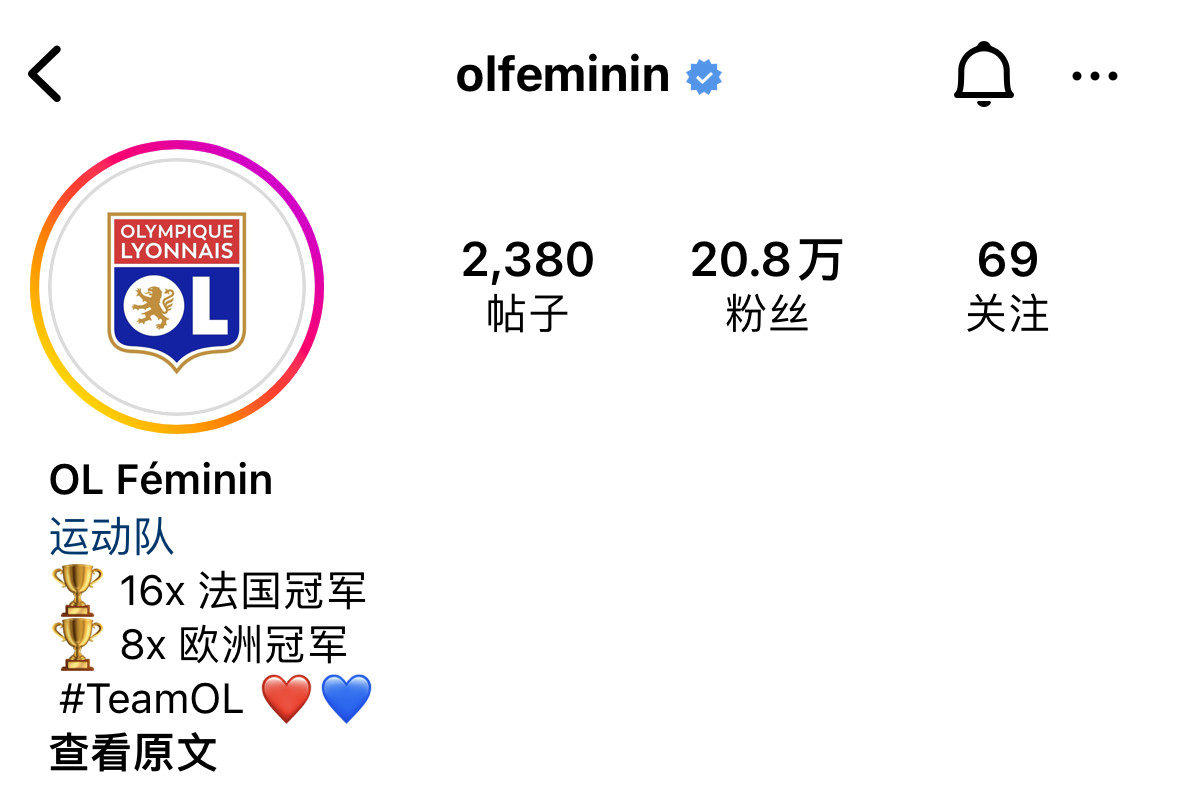This screenshot has width=1179, height=801.
Task: Open the #TeamOL hashtag
Action: tap(151, 699)
